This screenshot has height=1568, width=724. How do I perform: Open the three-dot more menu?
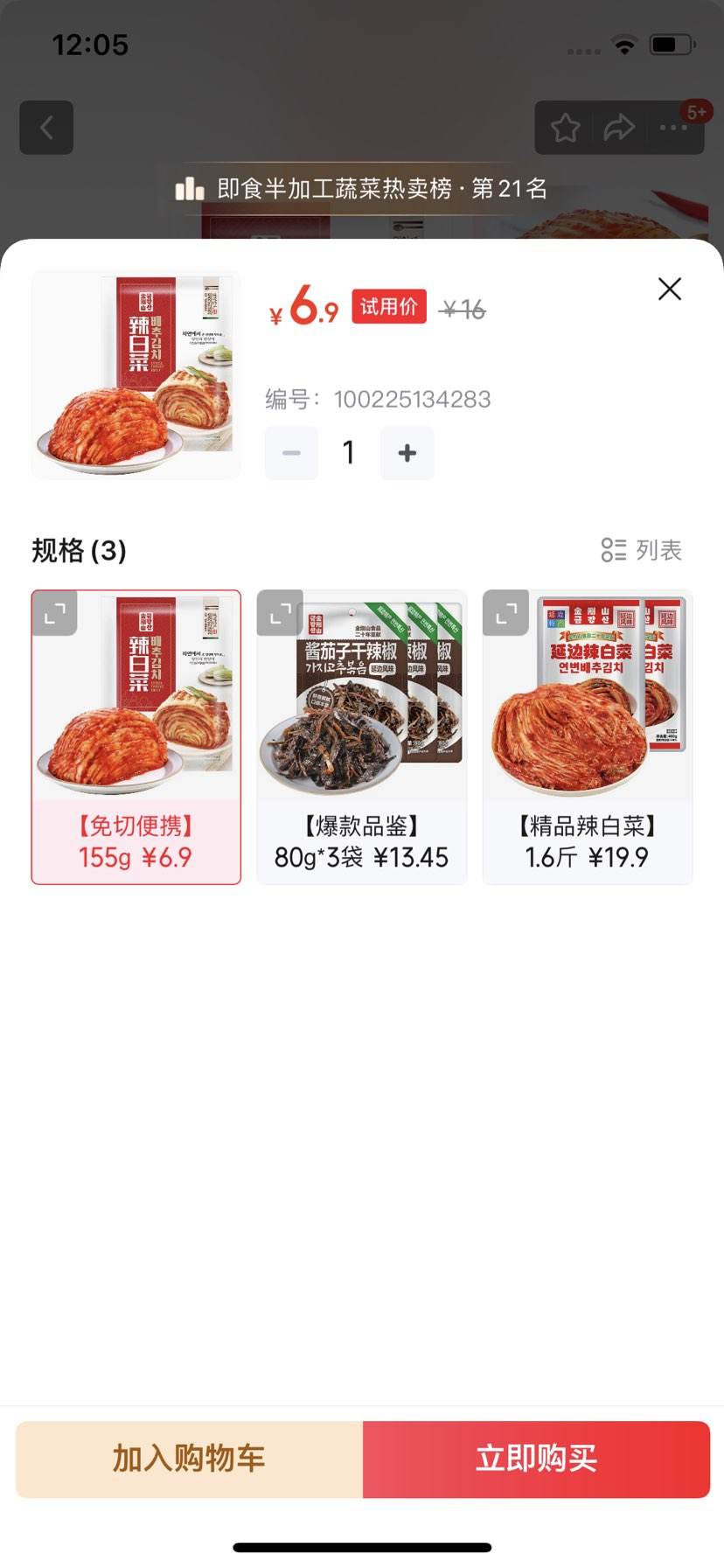click(673, 129)
